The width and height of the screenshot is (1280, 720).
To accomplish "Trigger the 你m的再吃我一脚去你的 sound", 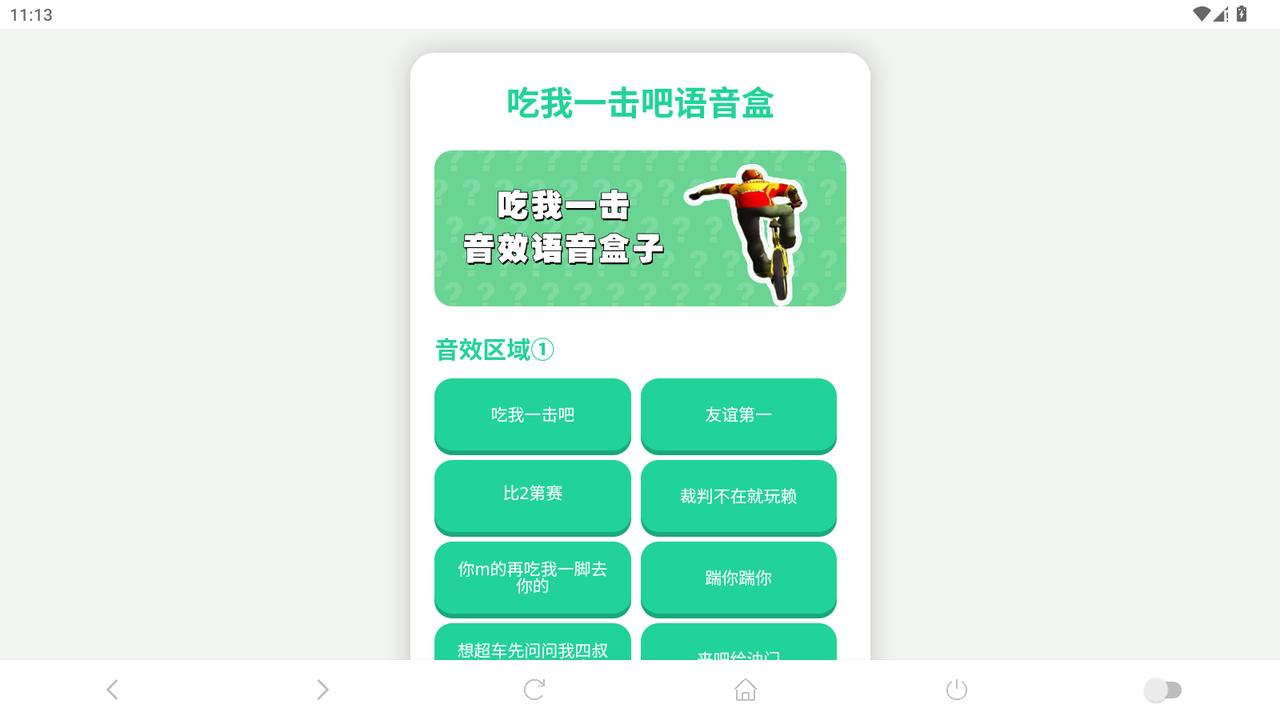I will pos(532,577).
